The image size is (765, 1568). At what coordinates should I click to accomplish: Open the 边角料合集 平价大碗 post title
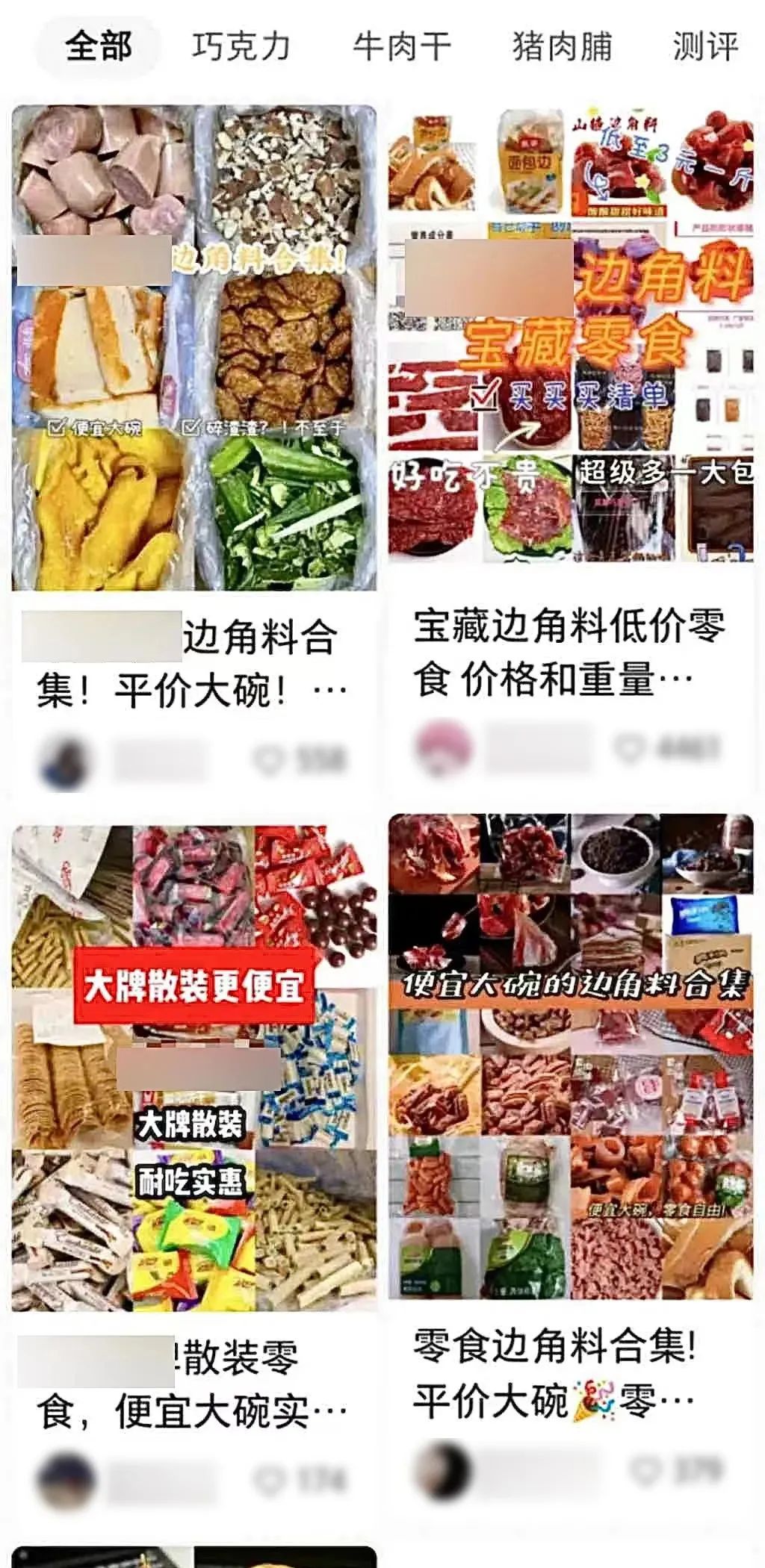tap(187, 657)
